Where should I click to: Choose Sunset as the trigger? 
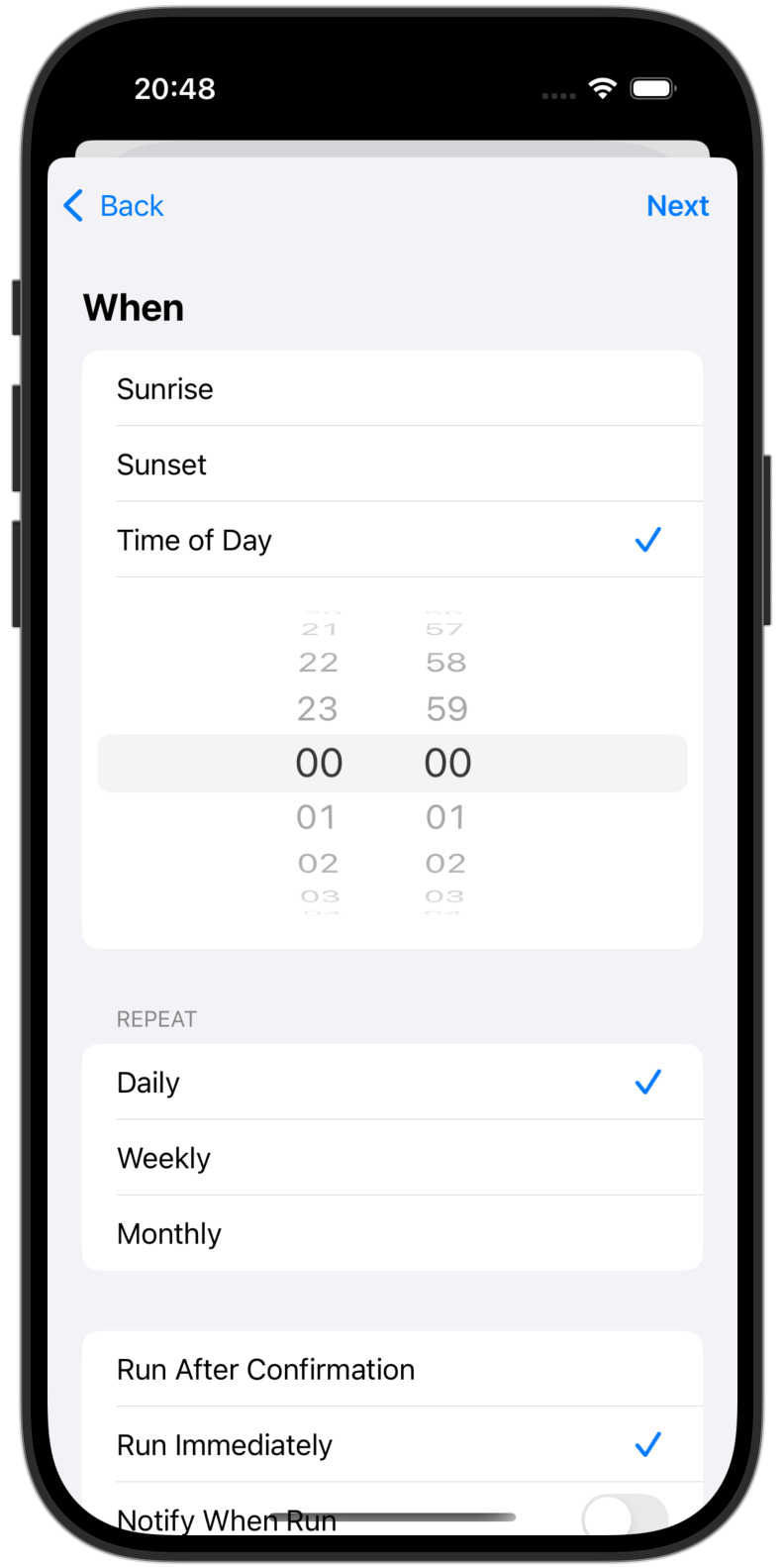pos(392,465)
